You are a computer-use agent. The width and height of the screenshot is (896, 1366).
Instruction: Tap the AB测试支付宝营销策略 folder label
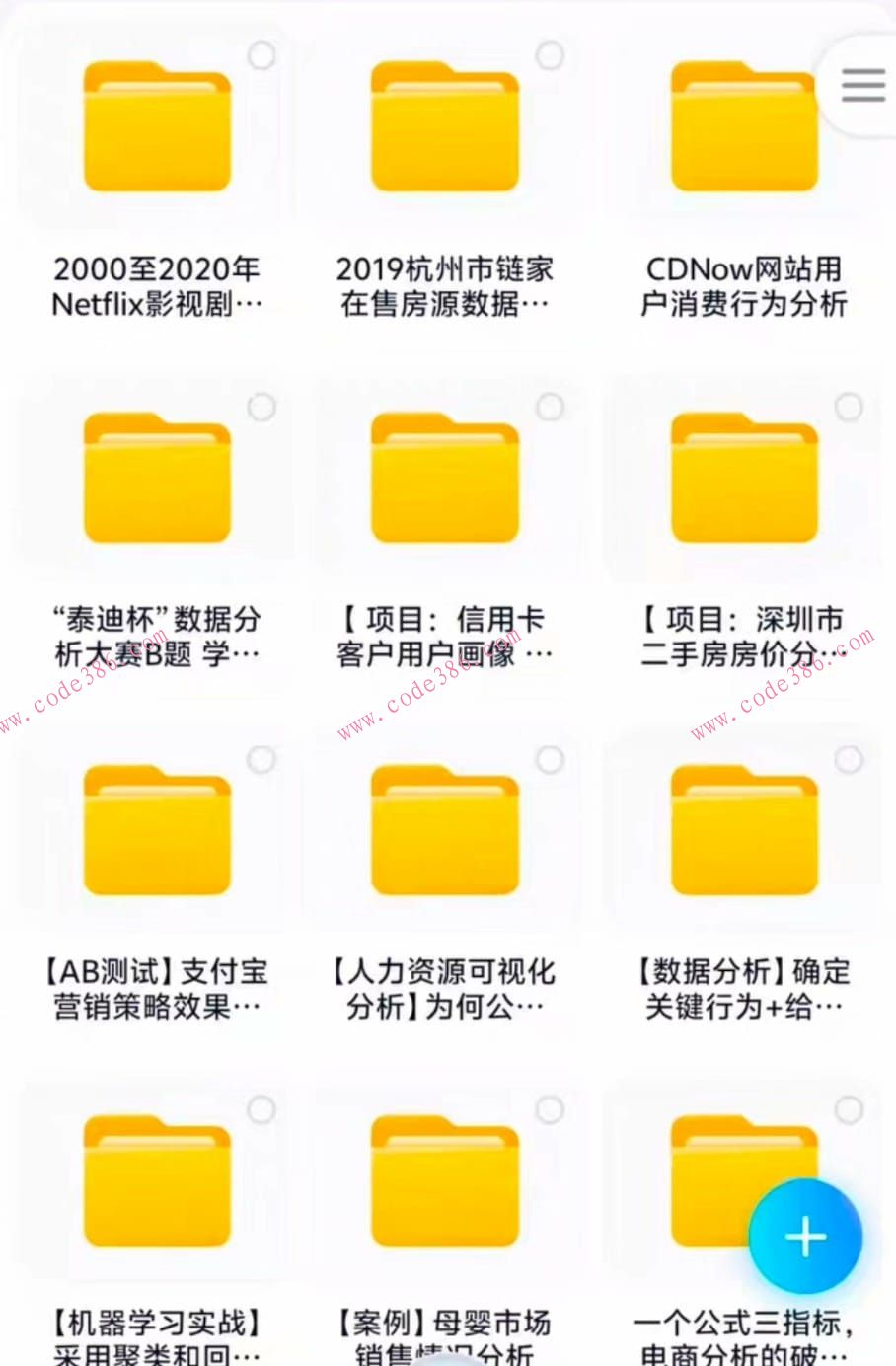(158, 989)
